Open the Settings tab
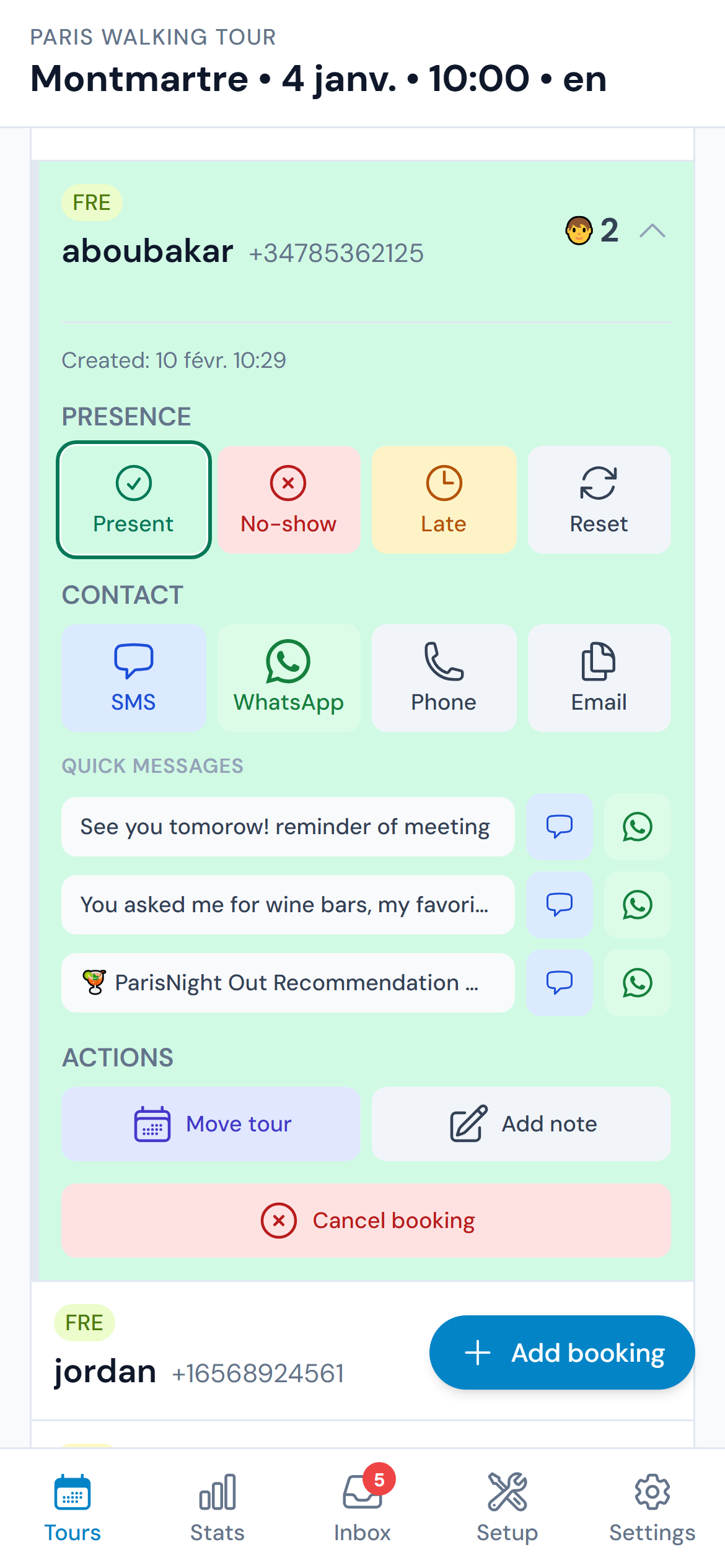Screen dimensions: 725x1568 pyautogui.click(x=651, y=1511)
